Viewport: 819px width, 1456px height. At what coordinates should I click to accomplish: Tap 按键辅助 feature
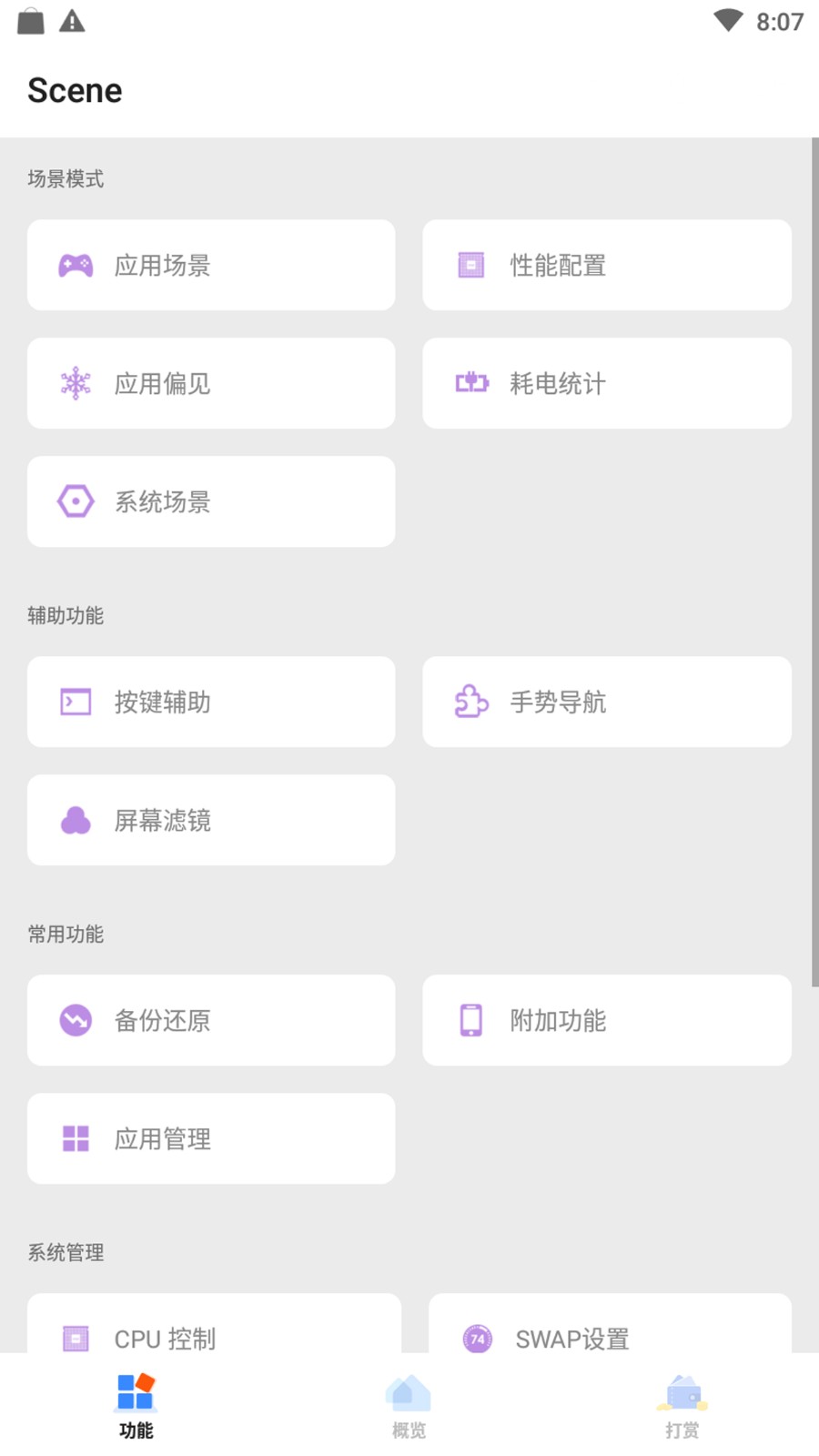(x=211, y=702)
